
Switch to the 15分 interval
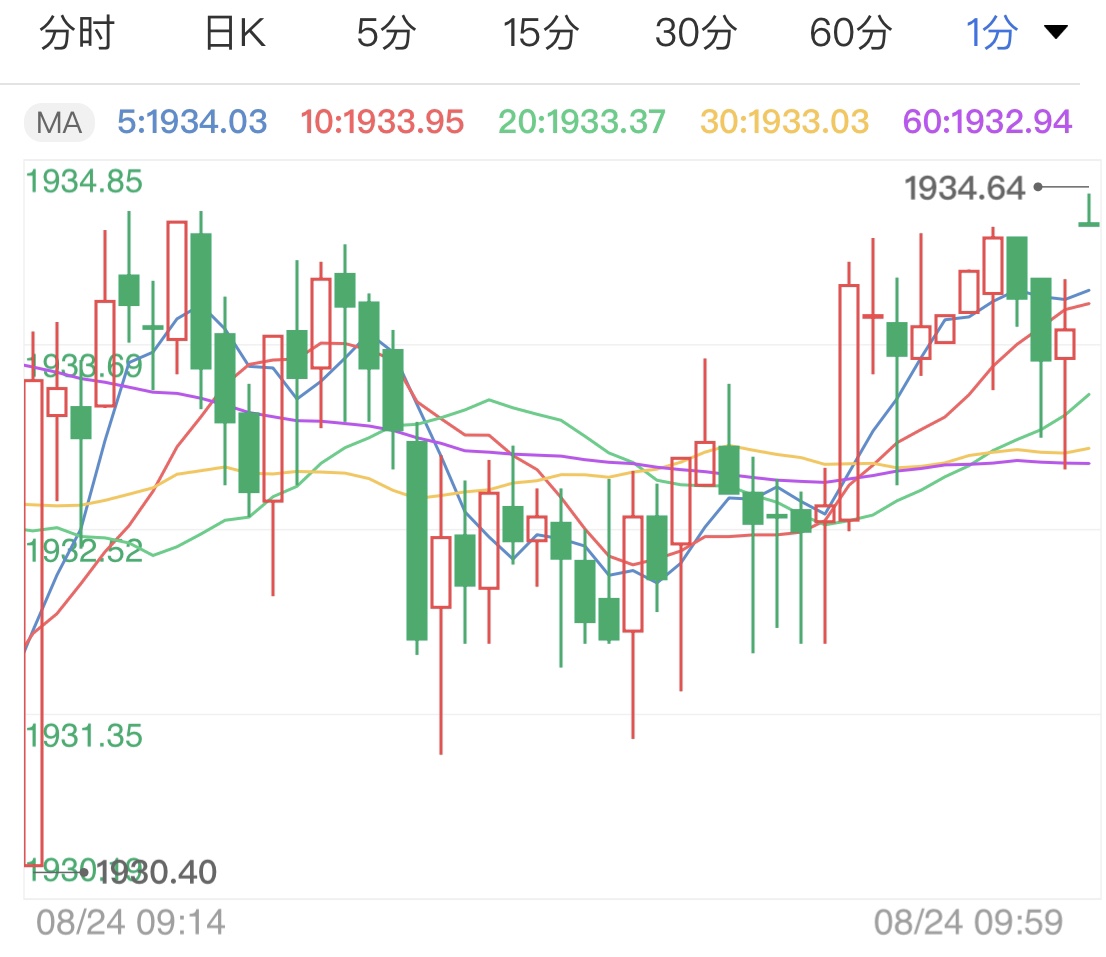(x=540, y=34)
